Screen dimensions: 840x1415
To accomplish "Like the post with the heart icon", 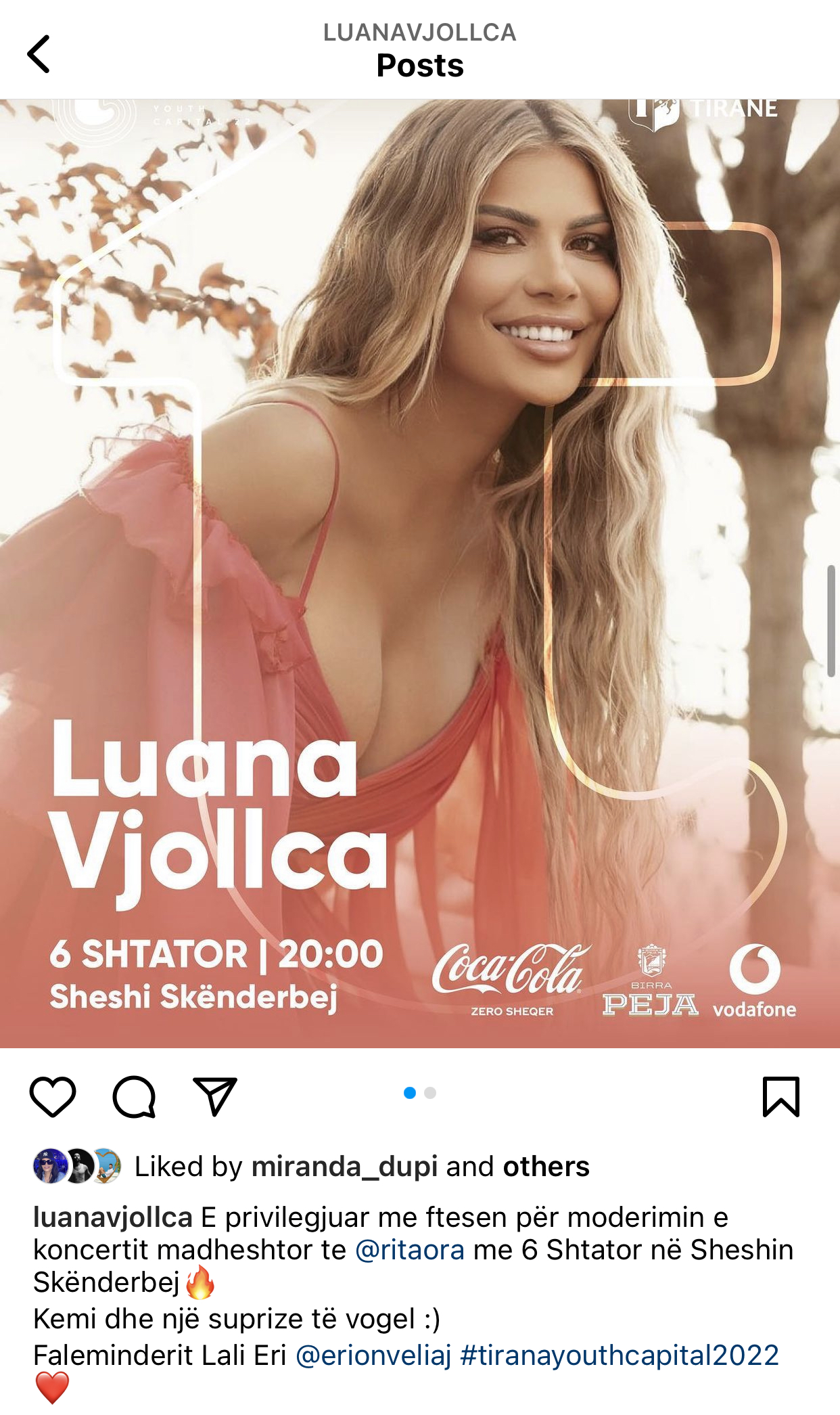I will 53,1096.
